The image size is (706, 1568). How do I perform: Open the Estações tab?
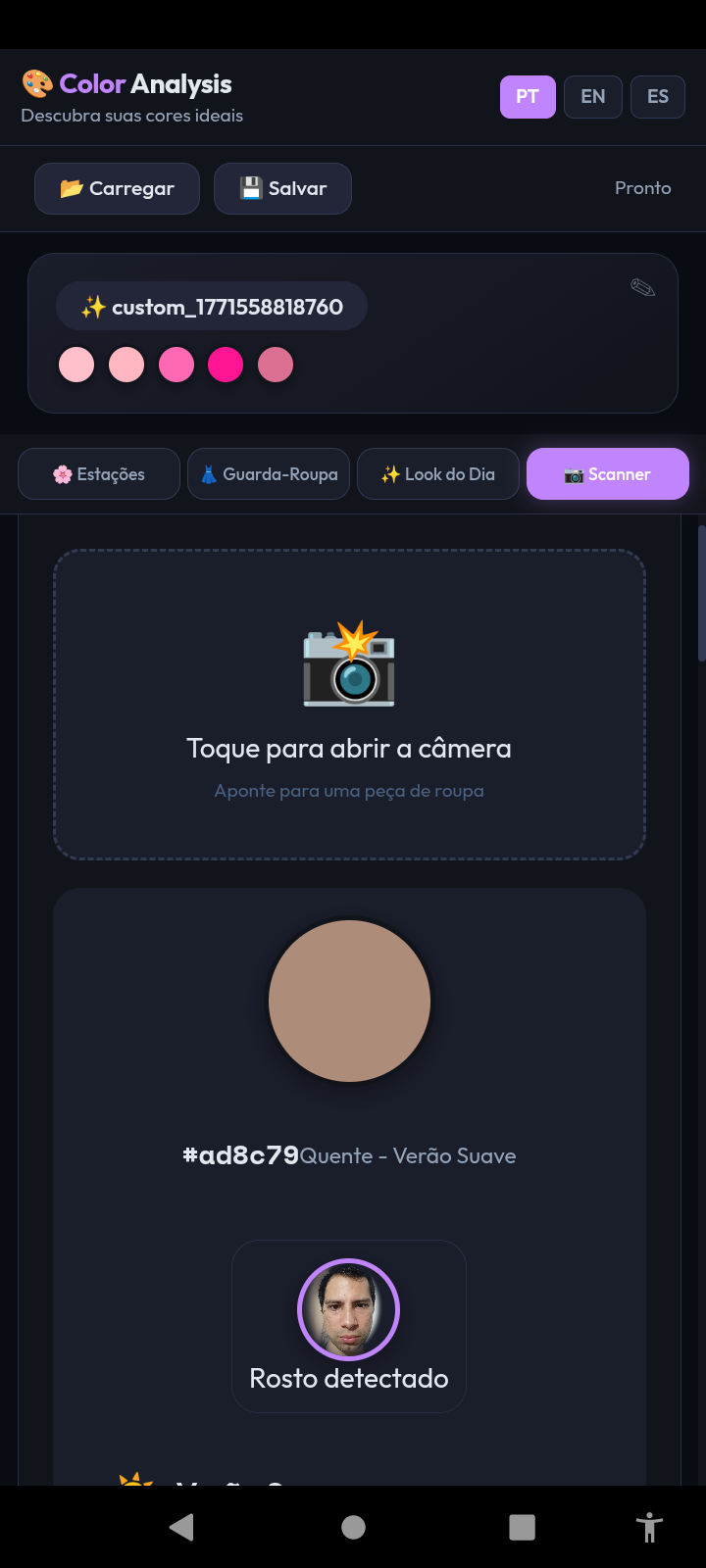[99, 474]
